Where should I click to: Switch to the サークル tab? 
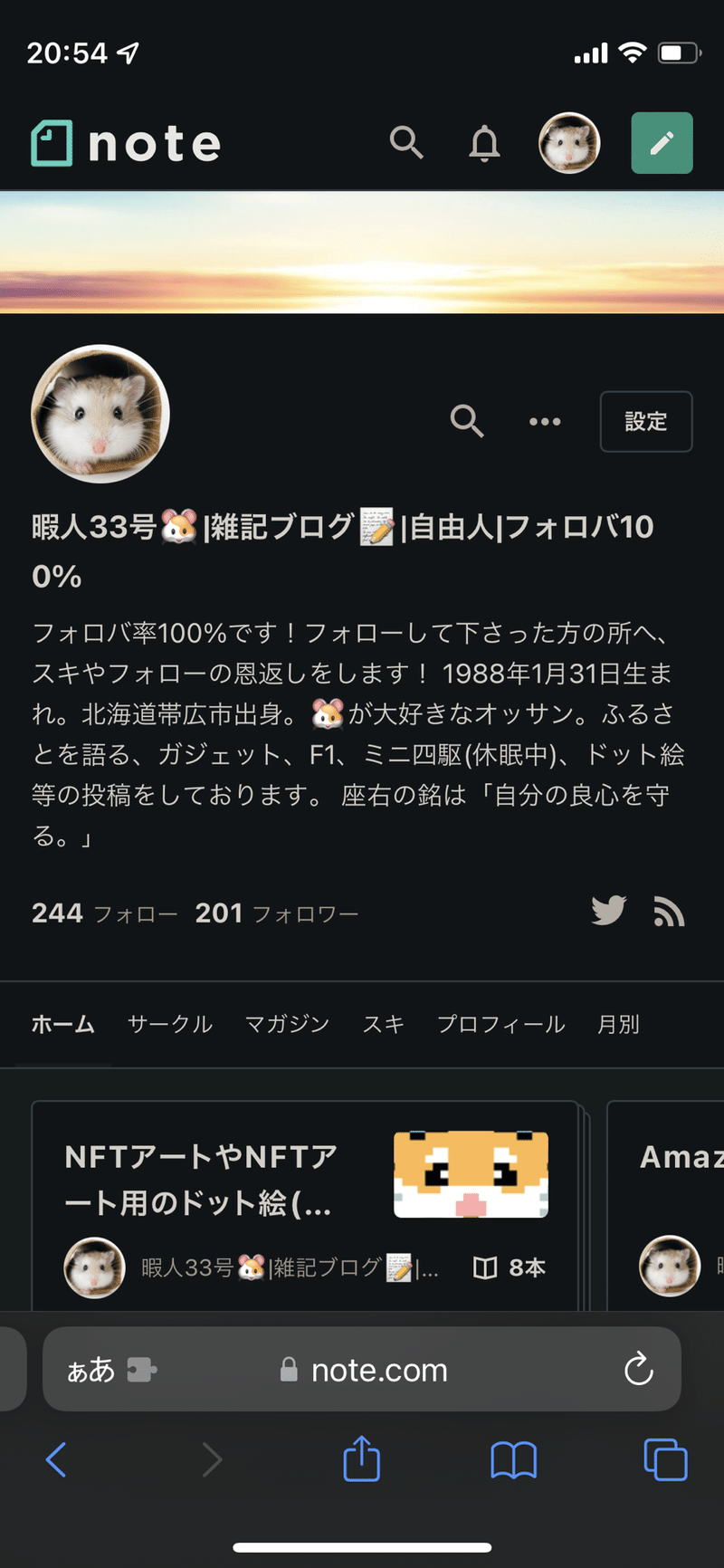point(169,1024)
